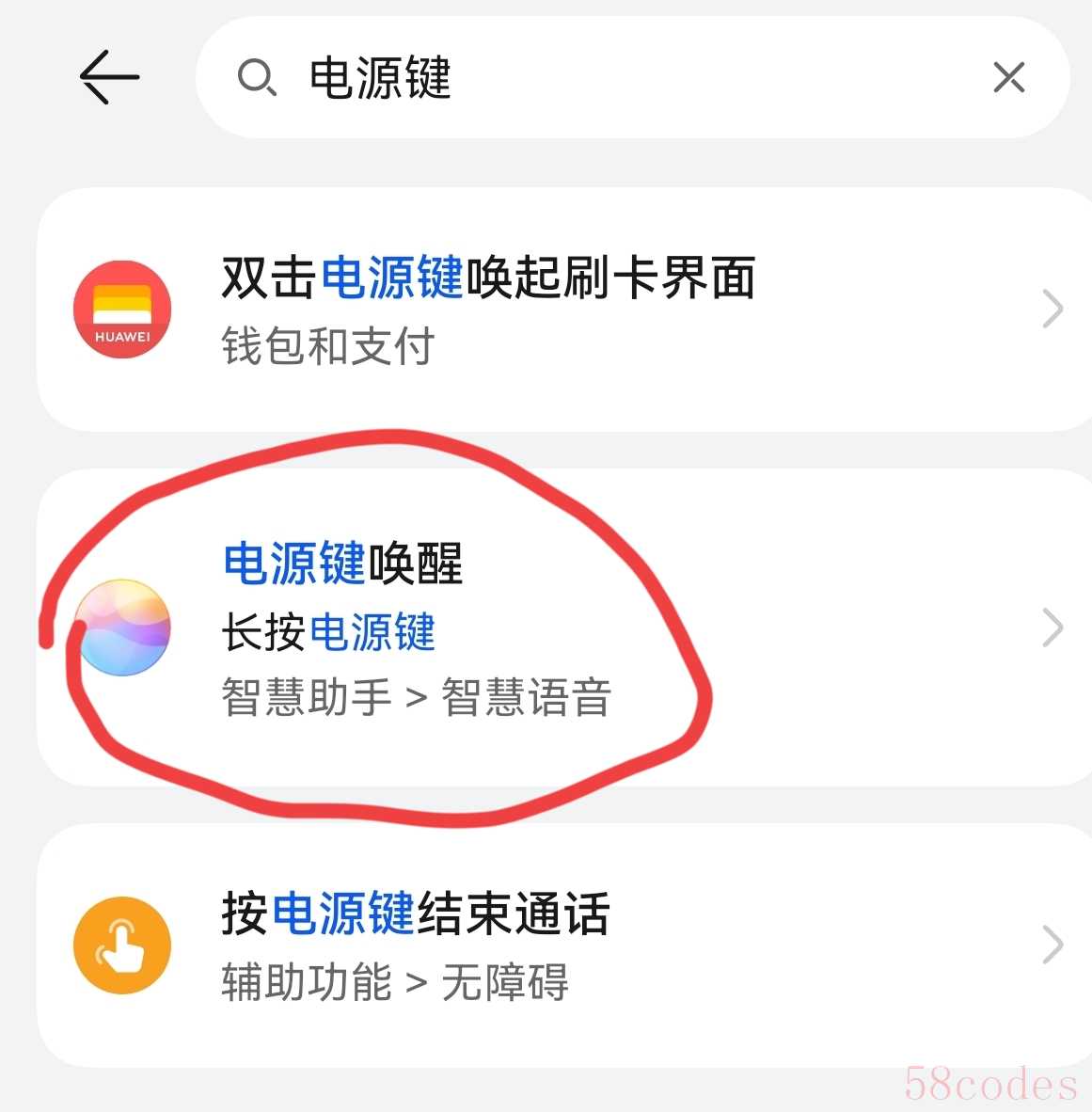Open 双击电源键唤起刷卡界面 result
Viewport: 1092px width, 1112px height.
point(564,310)
